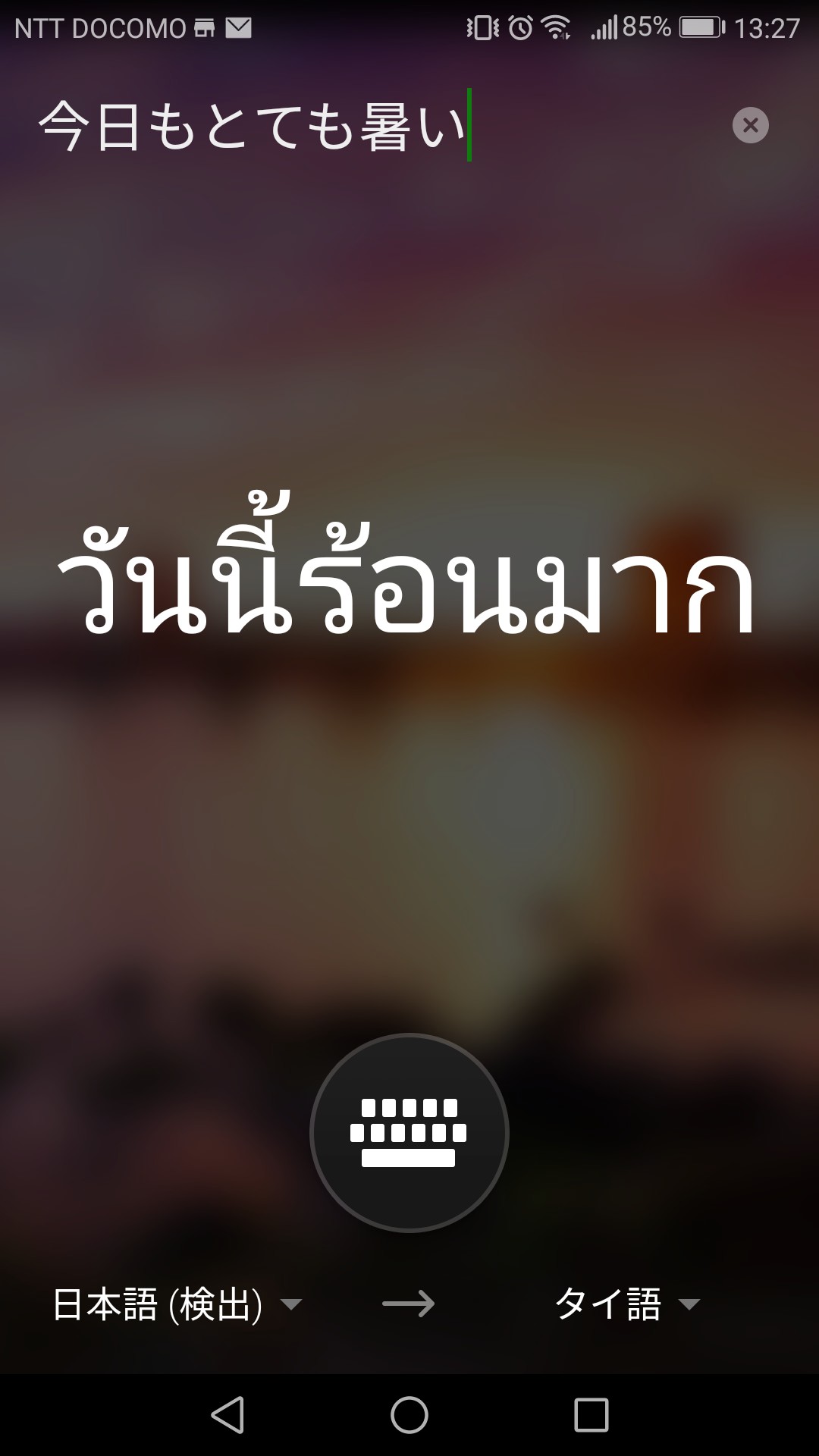Viewport: 819px width, 1456px height.
Task: Tap the Thai translation result วันนี้ร้อนมาก
Action: click(x=407, y=576)
